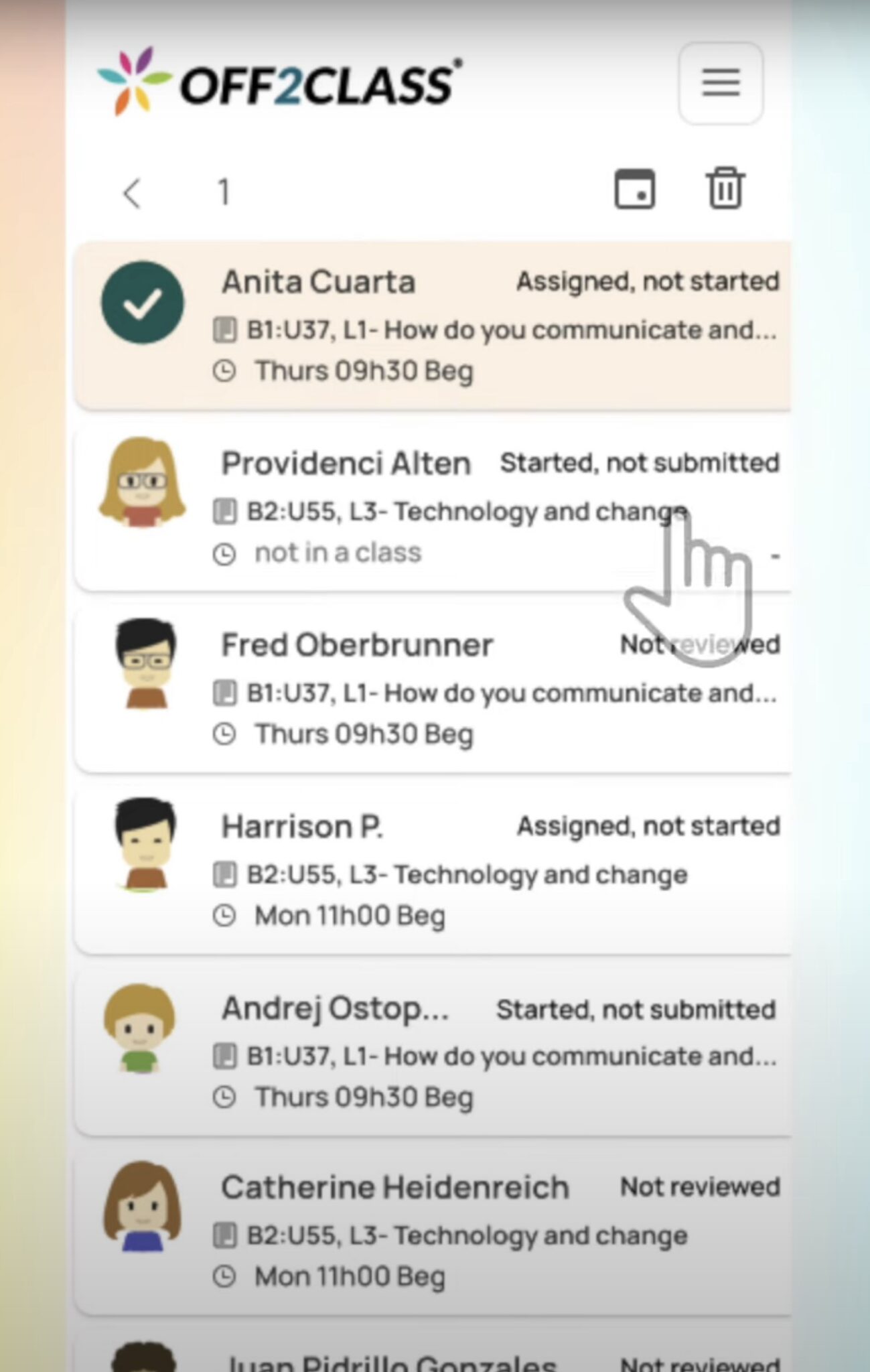Deselect Anita Cuarta's checkmark
870x1372 pixels.
143,303
